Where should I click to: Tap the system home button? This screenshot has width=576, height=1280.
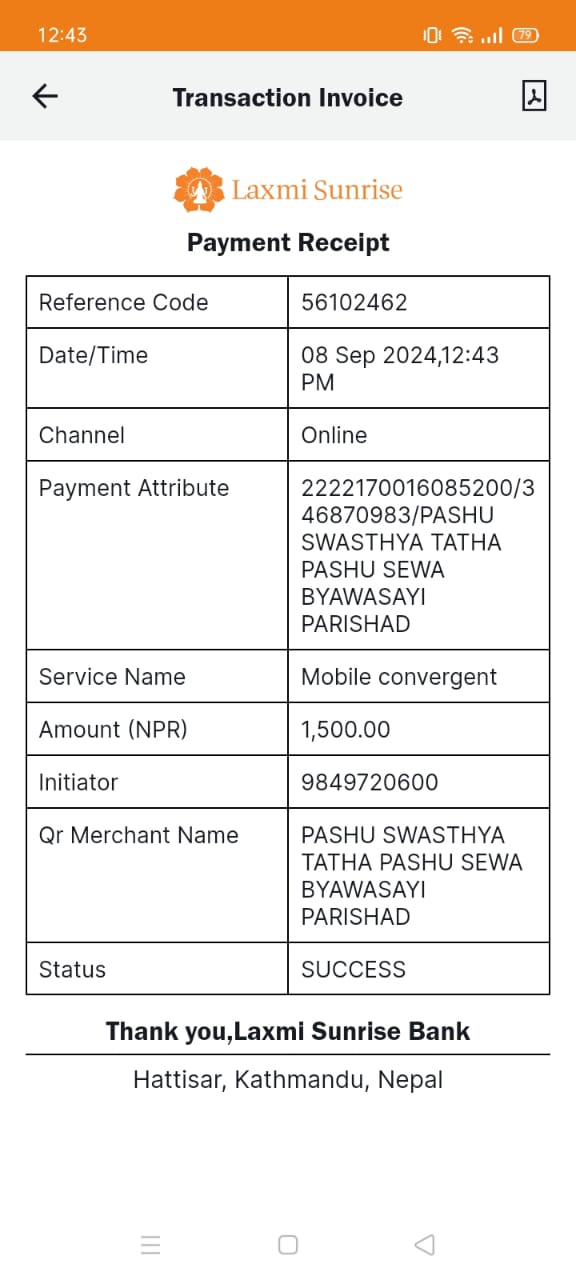point(288,1244)
